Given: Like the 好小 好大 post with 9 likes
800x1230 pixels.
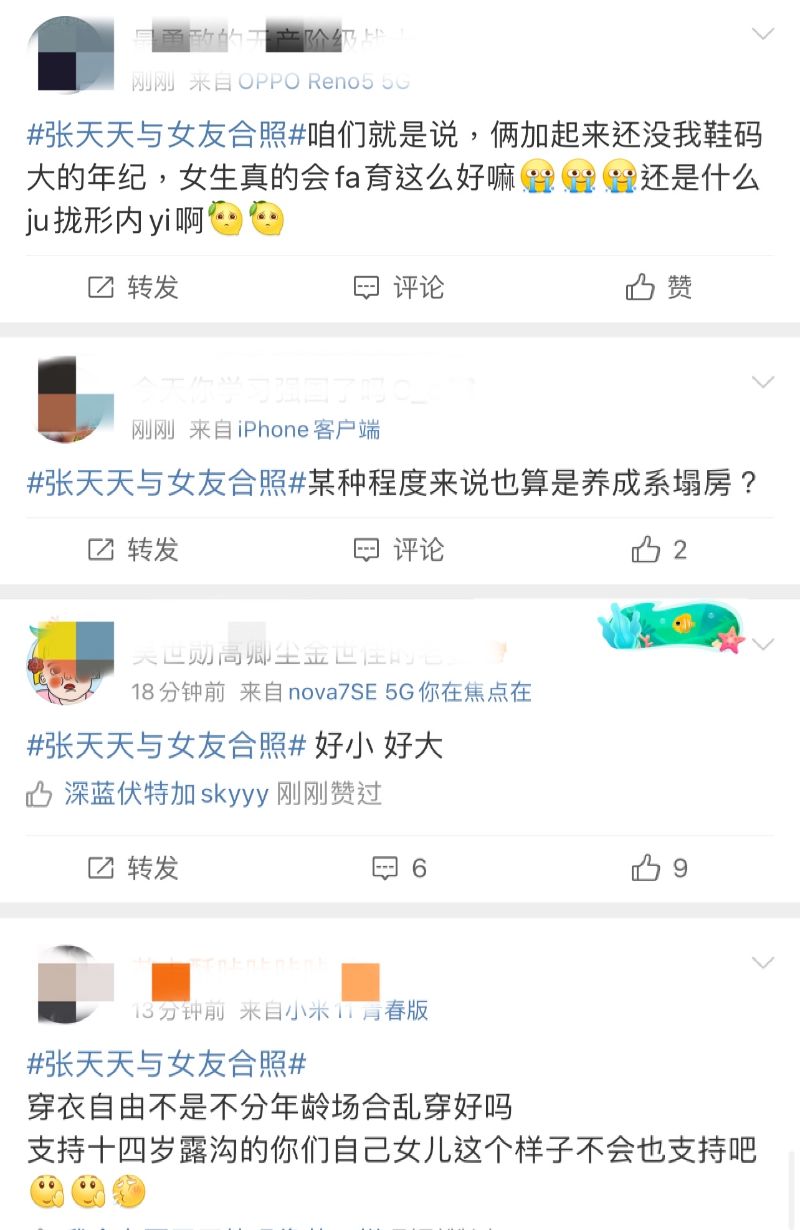Looking at the screenshot, I should pos(659,868).
